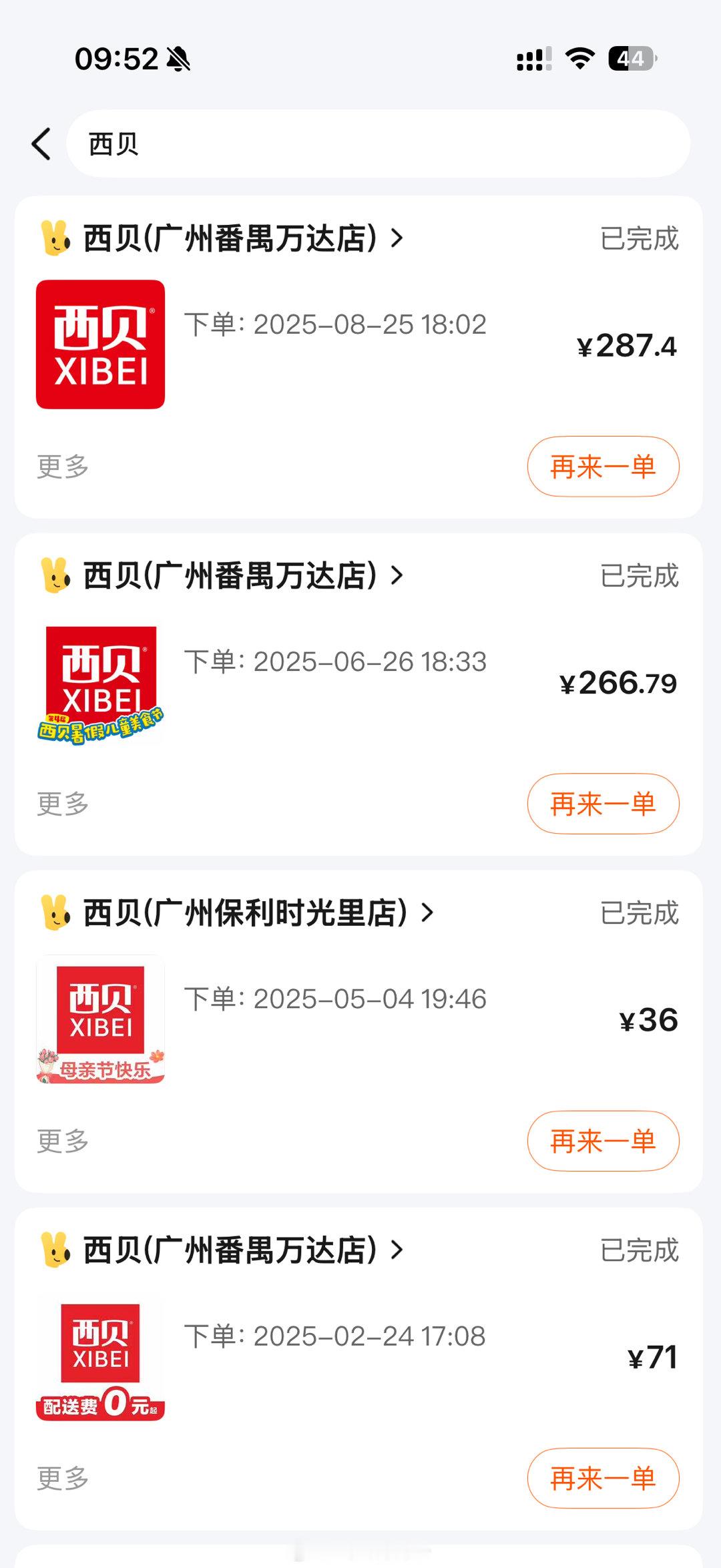Open 更多 on the 2025-08-25 order

pyautogui.click(x=63, y=466)
